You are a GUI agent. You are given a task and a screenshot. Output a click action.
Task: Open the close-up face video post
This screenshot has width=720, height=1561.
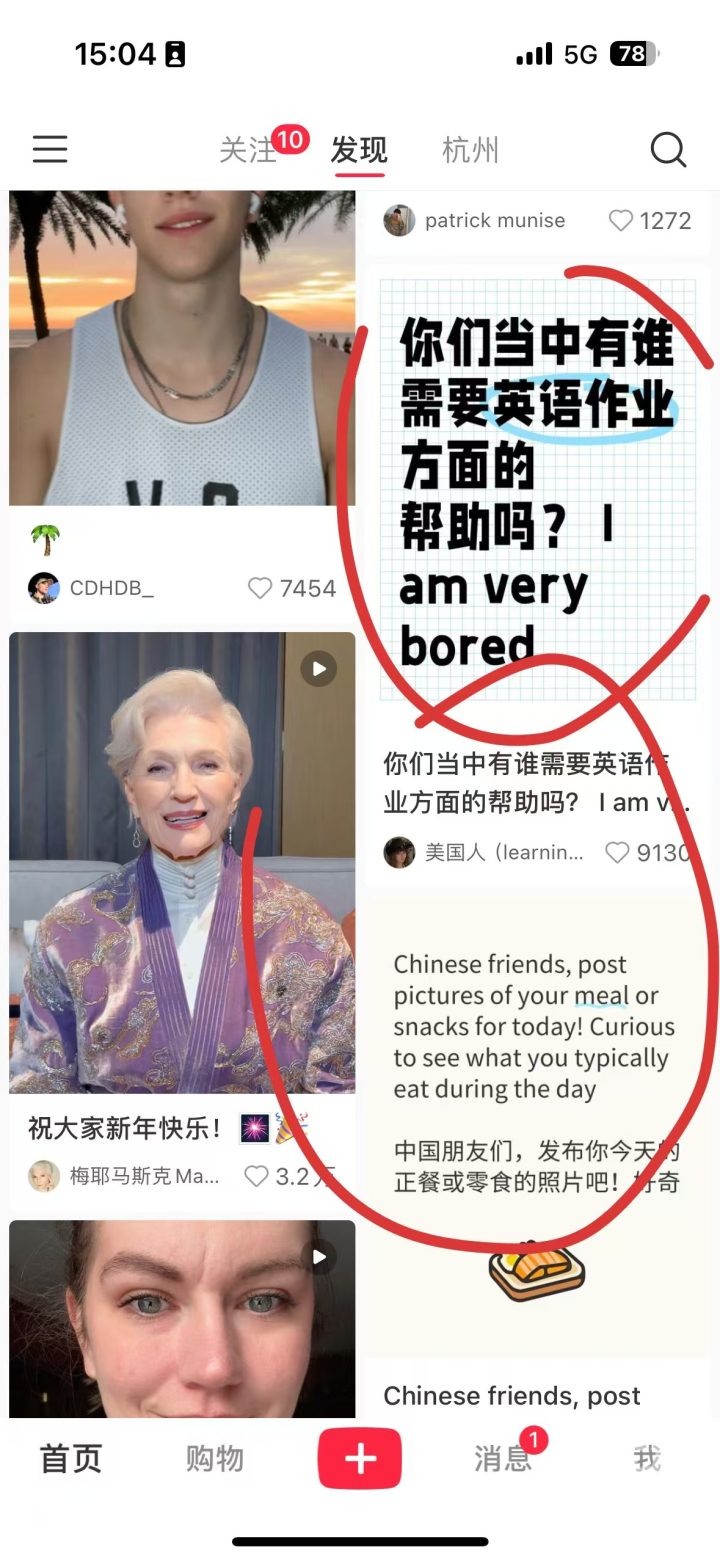[182, 1320]
